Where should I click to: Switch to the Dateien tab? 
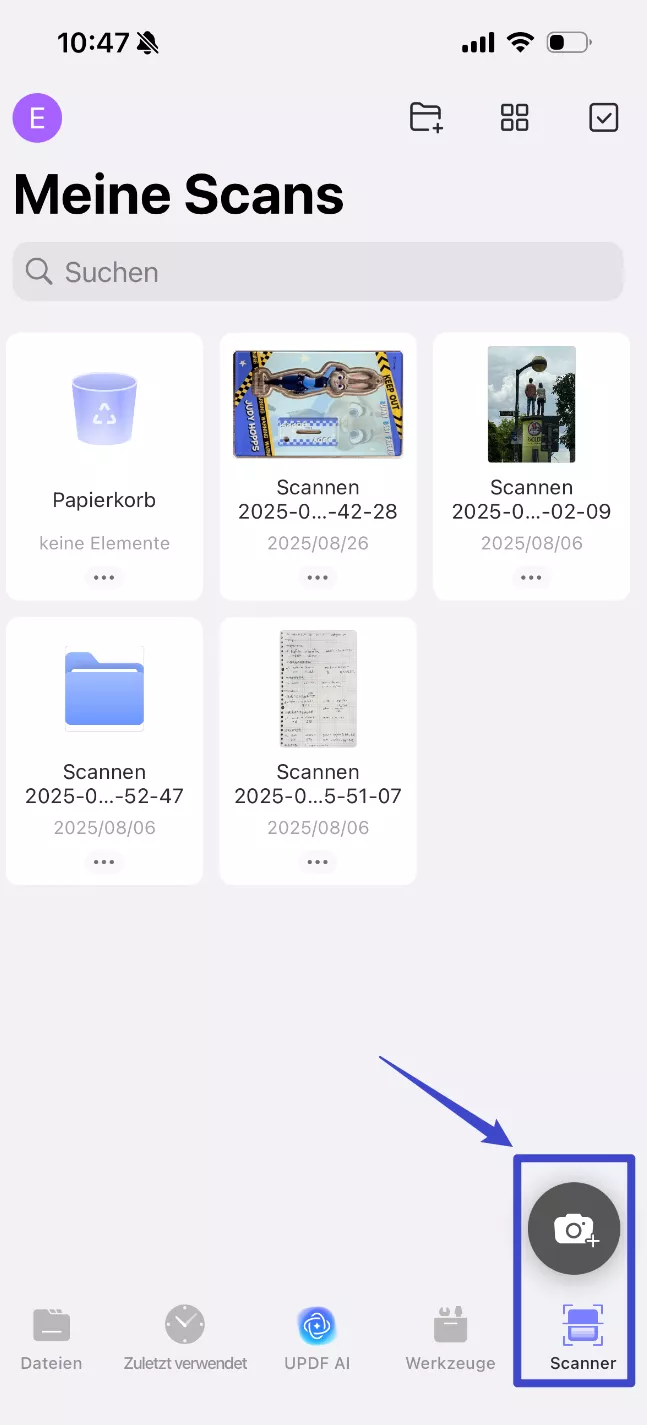tap(51, 1338)
